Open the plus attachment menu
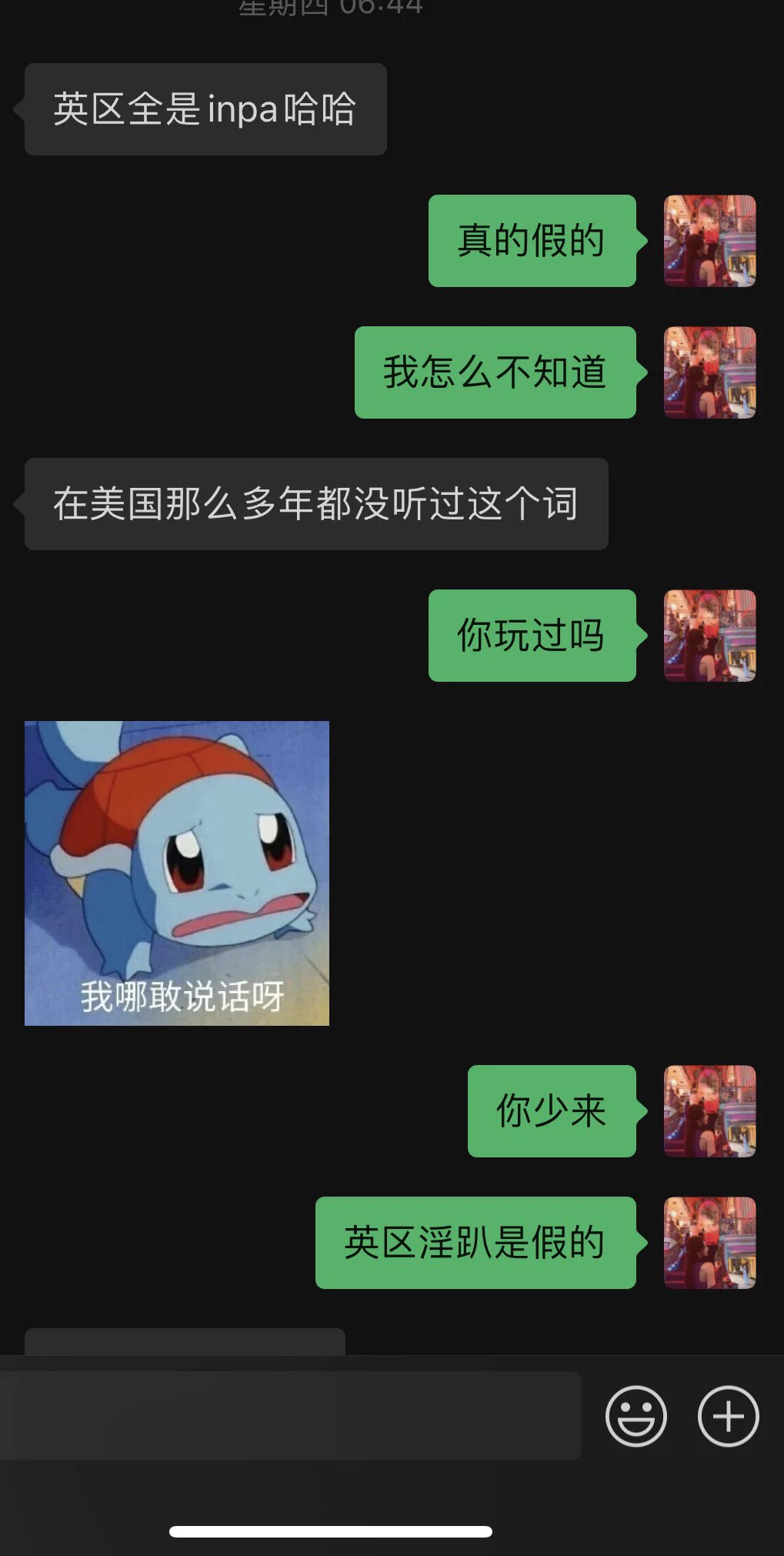784x1556 pixels. tap(728, 1416)
